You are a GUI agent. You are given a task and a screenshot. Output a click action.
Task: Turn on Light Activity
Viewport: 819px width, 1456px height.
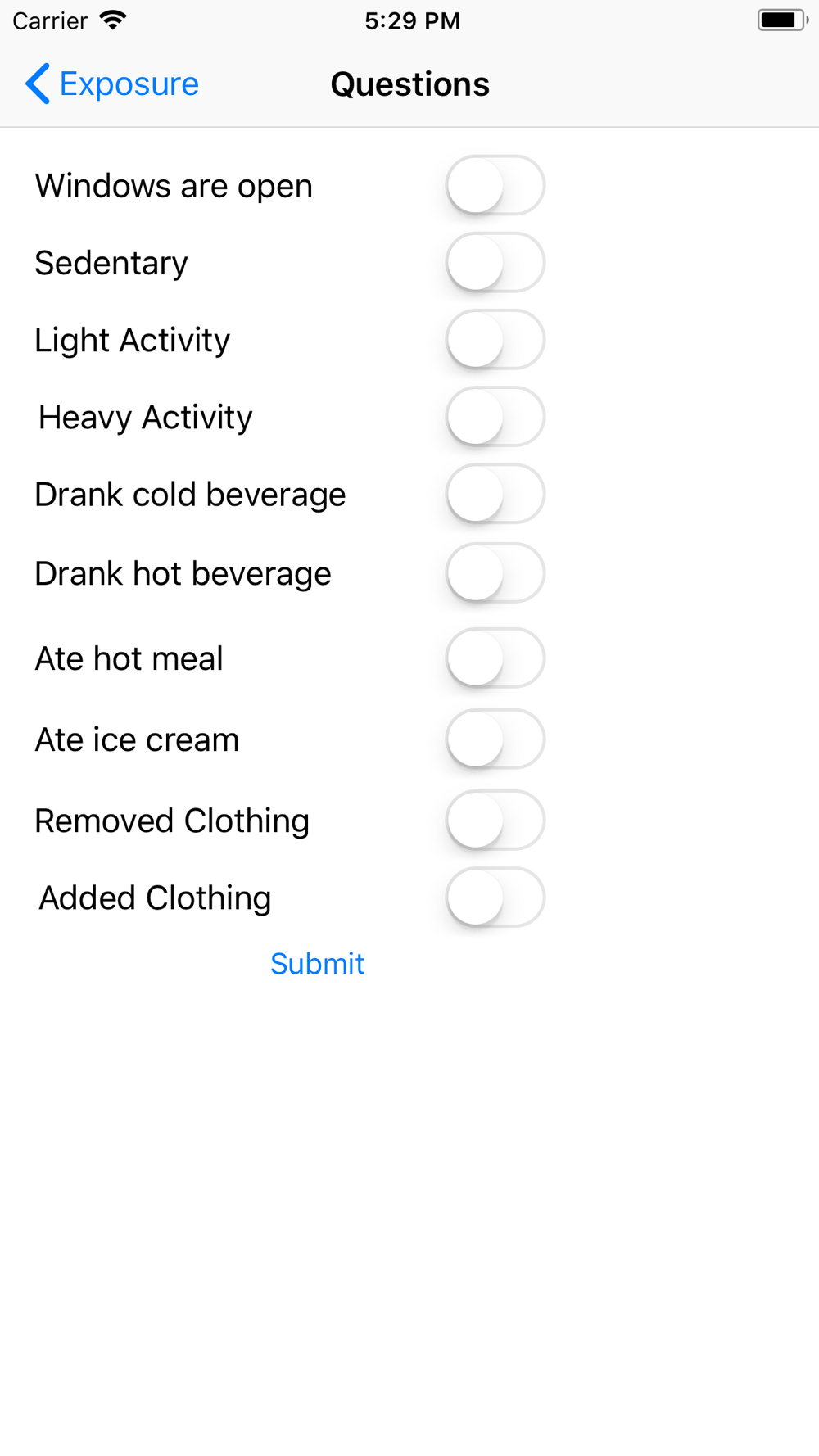click(495, 340)
